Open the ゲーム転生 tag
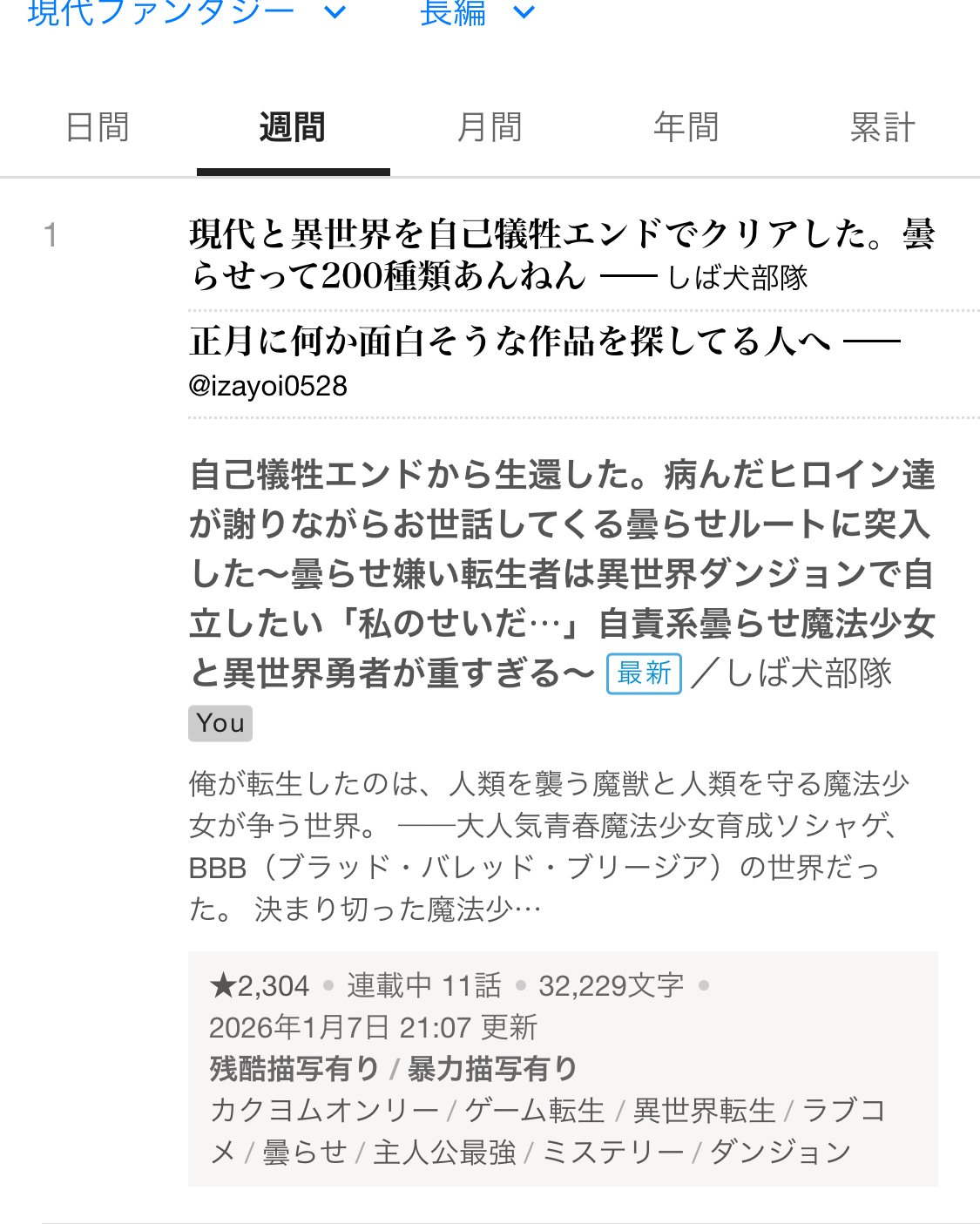 tap(534, 1110)
